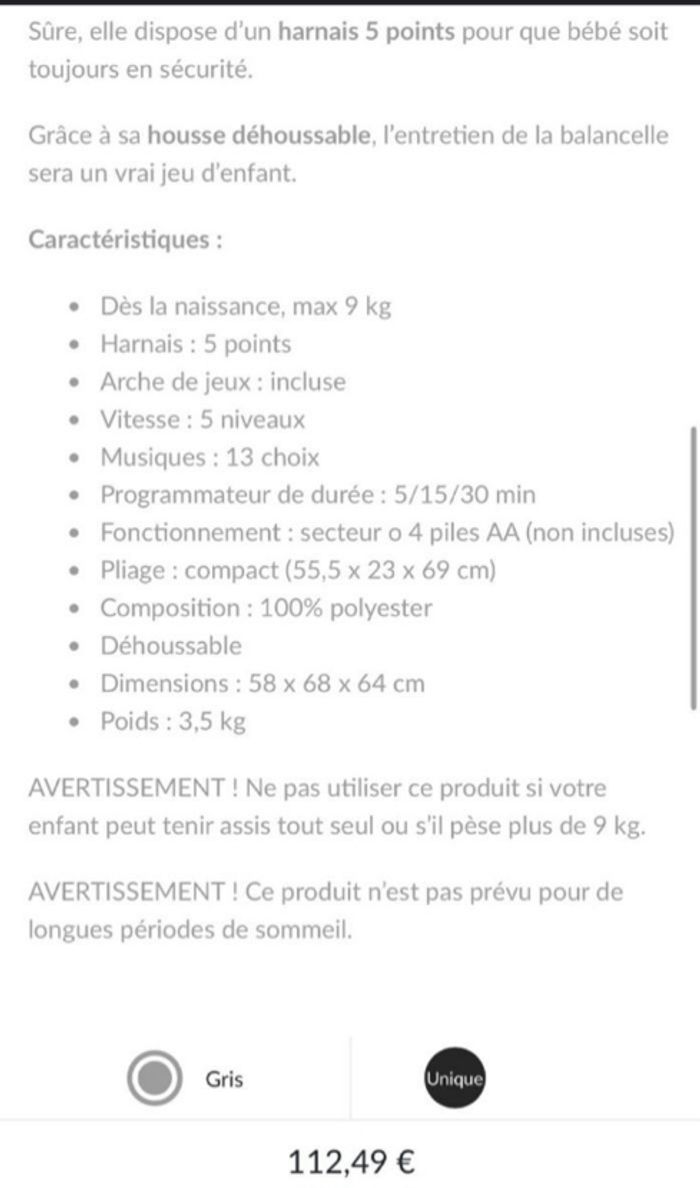Select the Gris color swatch

(x=155, y=1079)
